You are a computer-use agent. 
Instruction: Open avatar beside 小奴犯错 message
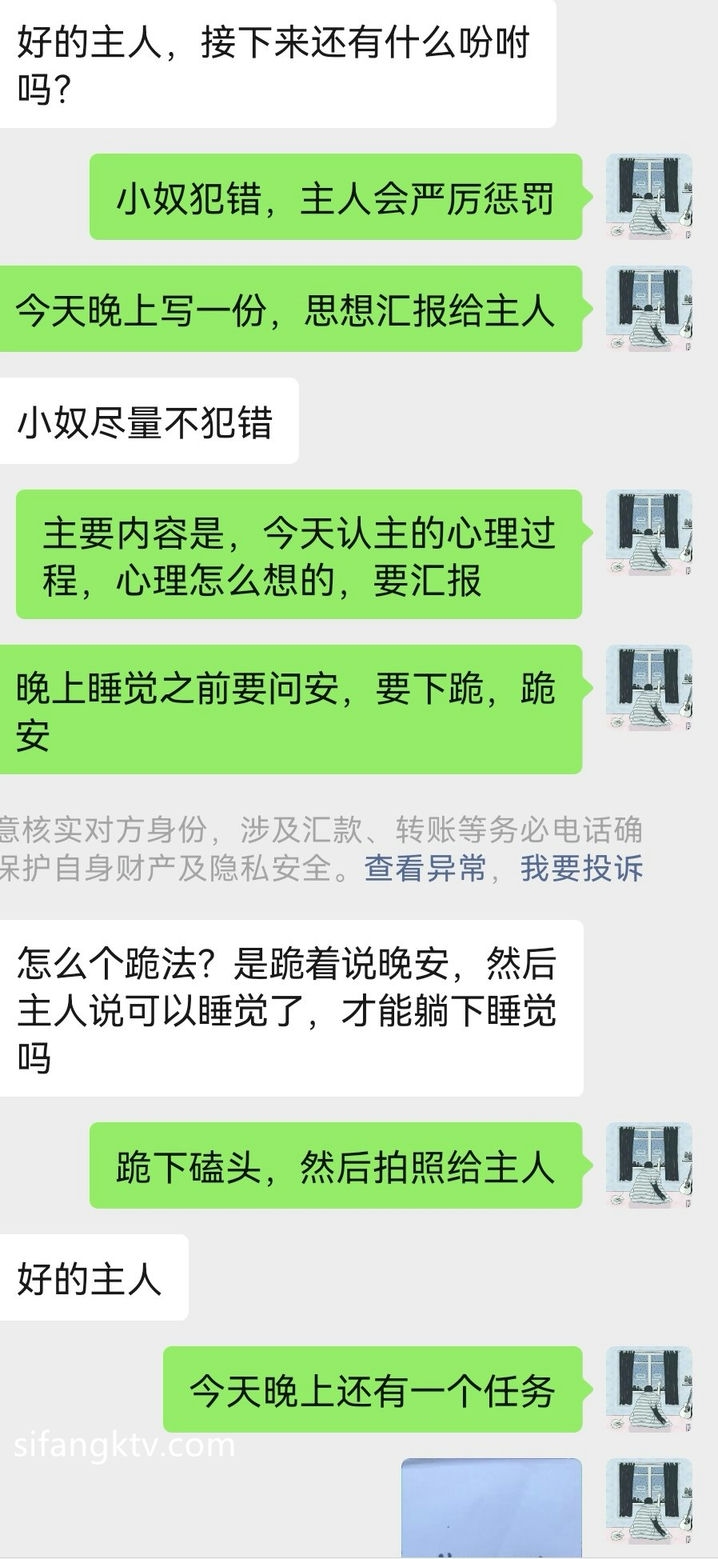pos(649,196)
